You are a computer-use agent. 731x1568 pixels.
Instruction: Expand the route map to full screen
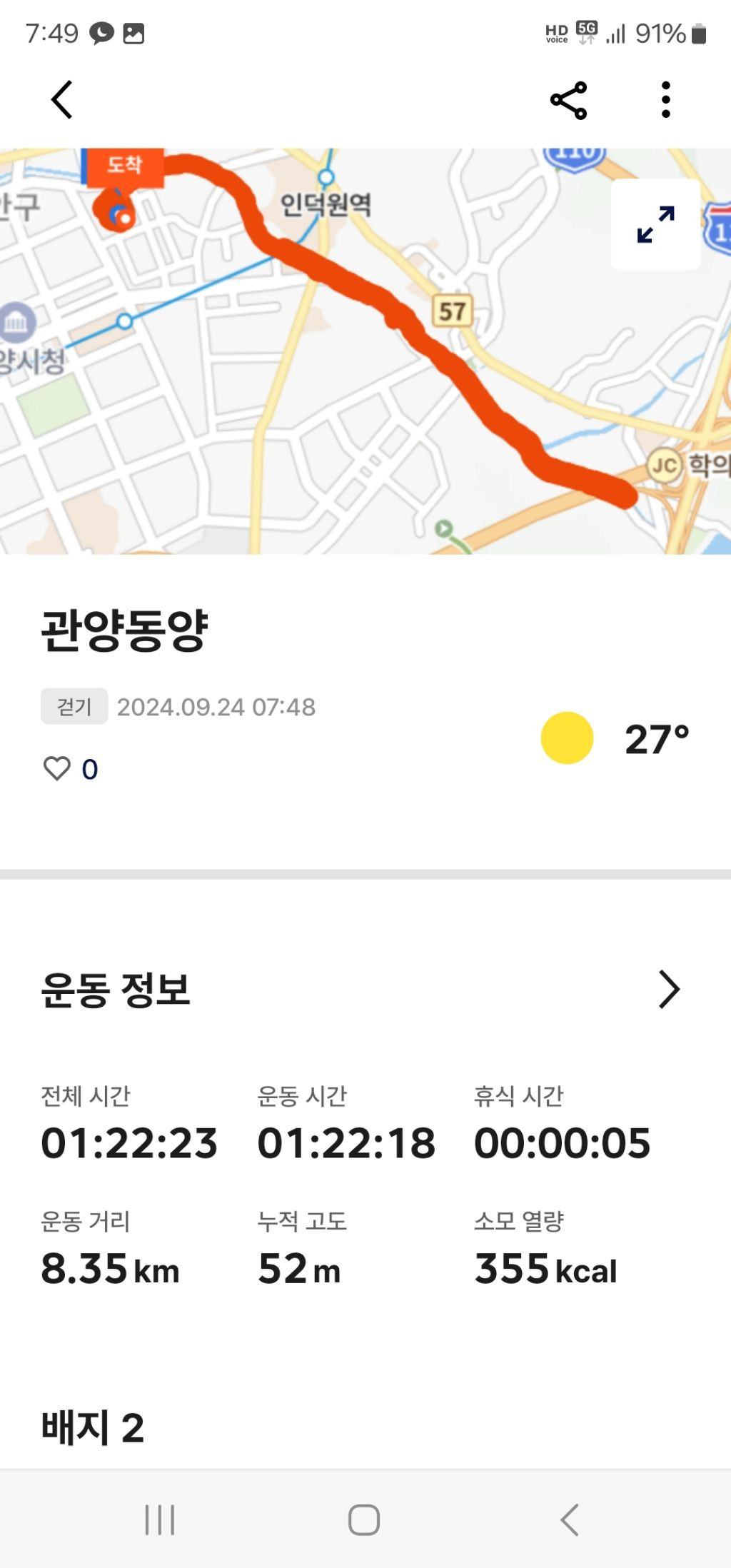[655, 224]
